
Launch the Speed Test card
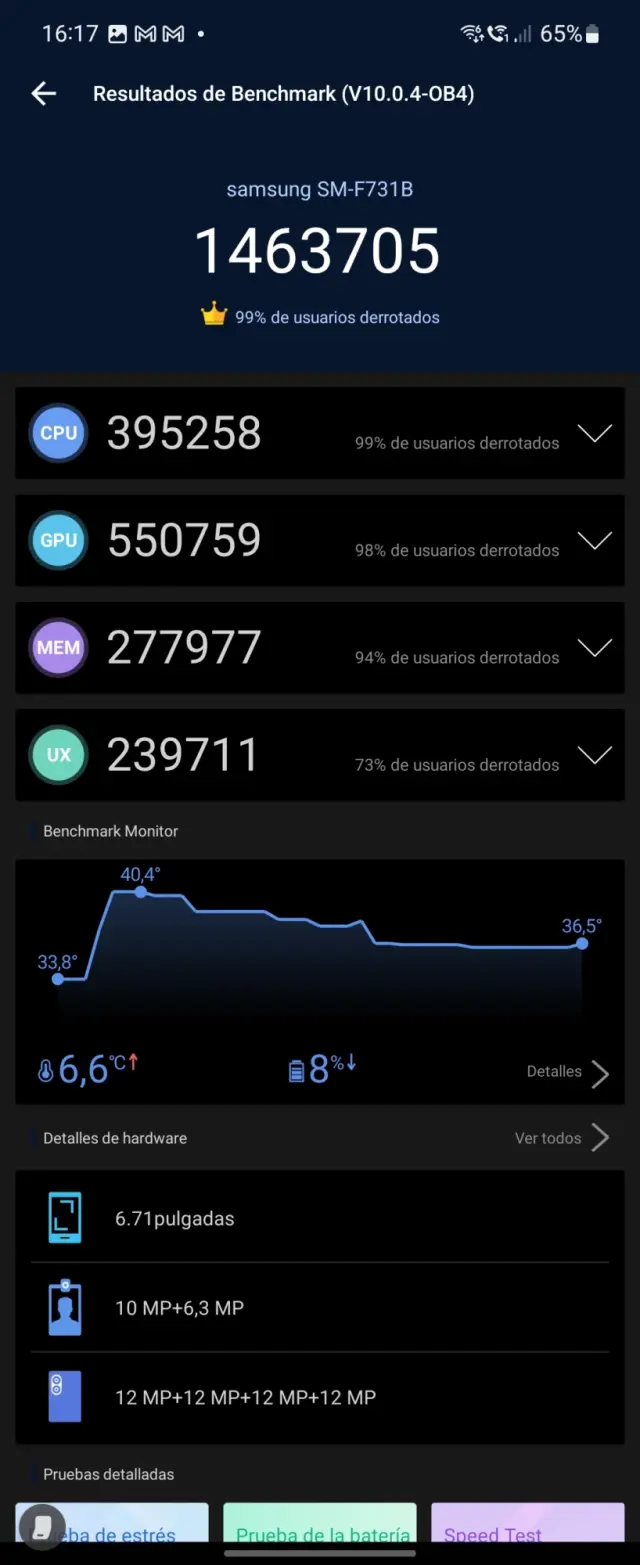click(x=527, y=1528)
